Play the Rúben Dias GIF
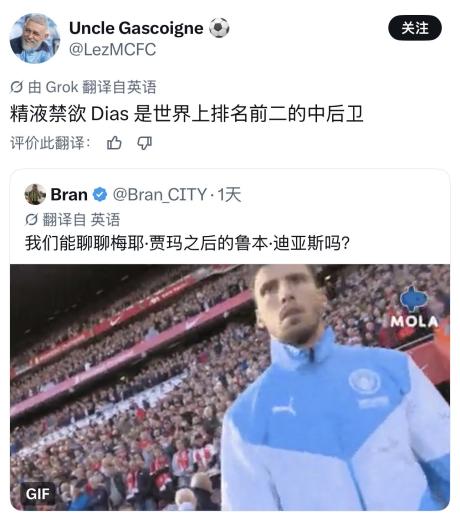 (230, 387)
